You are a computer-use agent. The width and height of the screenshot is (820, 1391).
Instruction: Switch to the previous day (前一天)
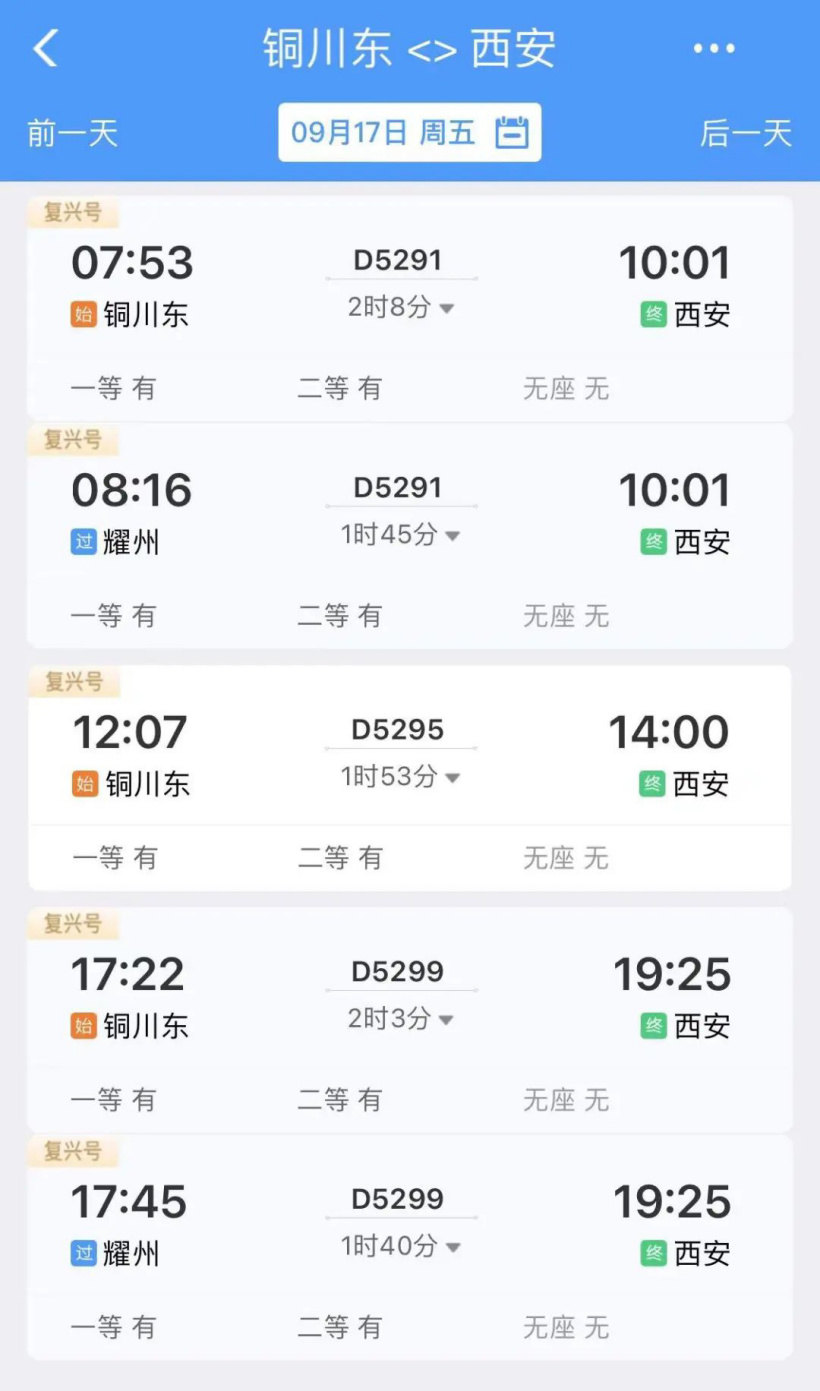point(73,133)
